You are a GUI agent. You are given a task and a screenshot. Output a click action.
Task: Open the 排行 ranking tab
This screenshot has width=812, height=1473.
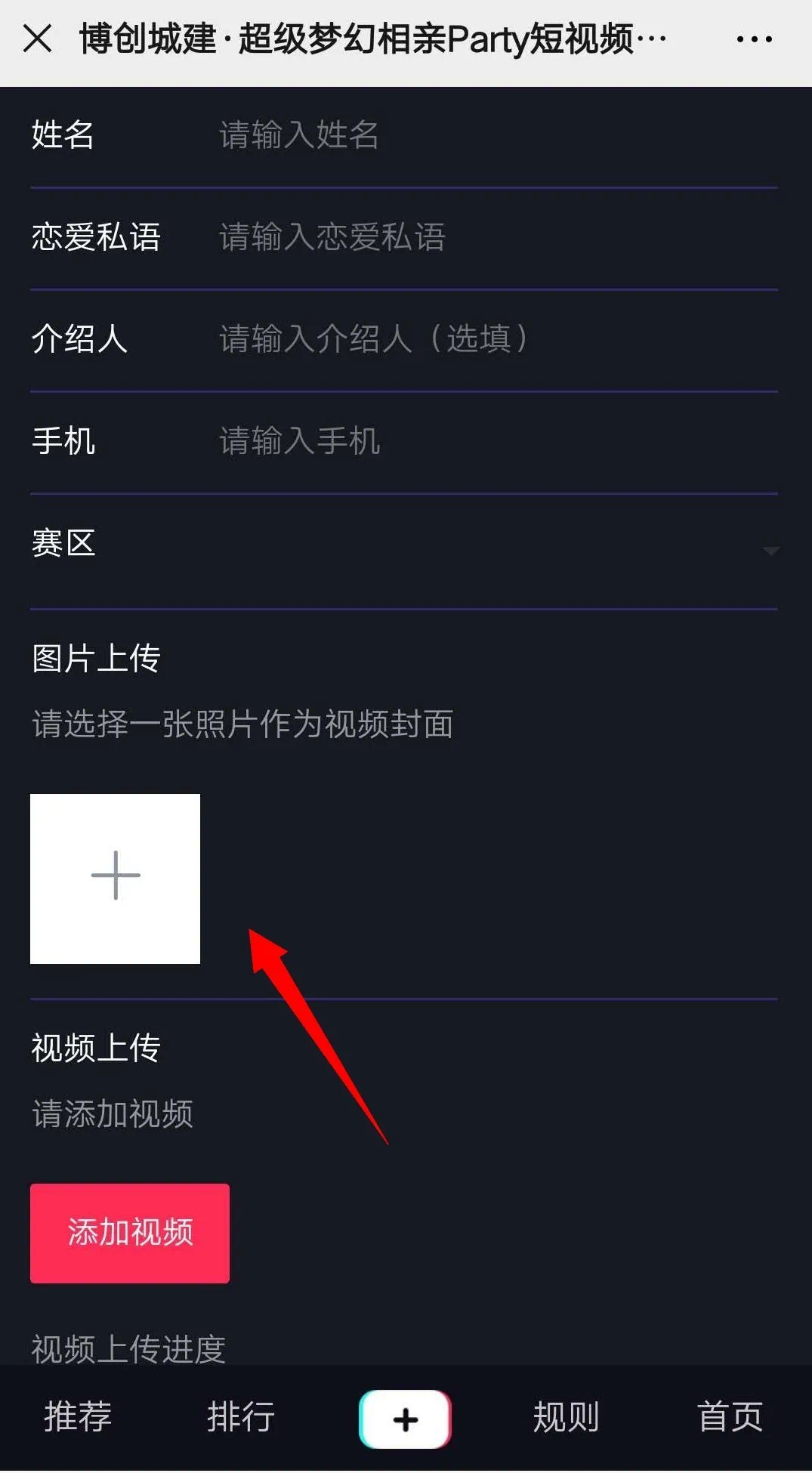pyautogui.click(x=241, y=1416)
